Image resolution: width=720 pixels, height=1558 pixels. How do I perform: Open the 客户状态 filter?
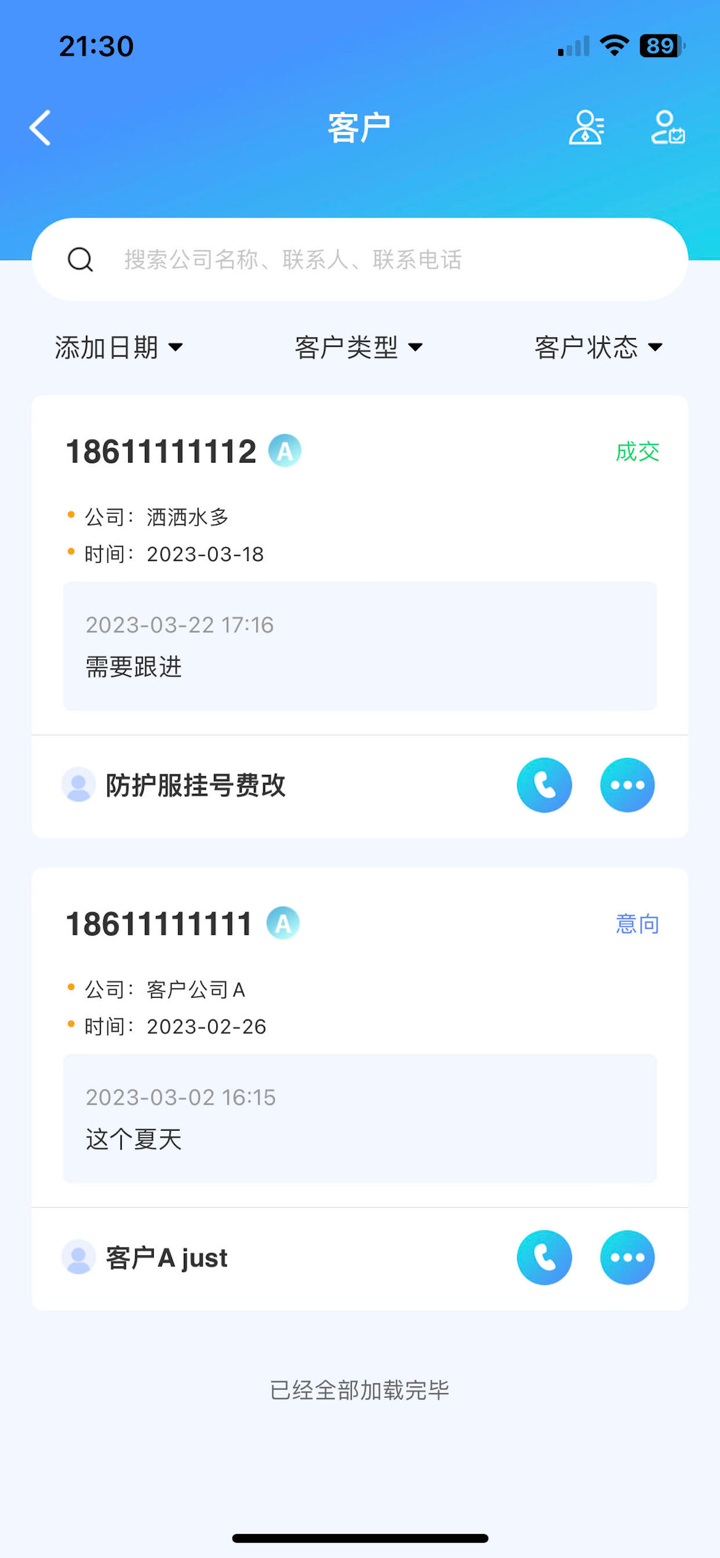(598, 347)
